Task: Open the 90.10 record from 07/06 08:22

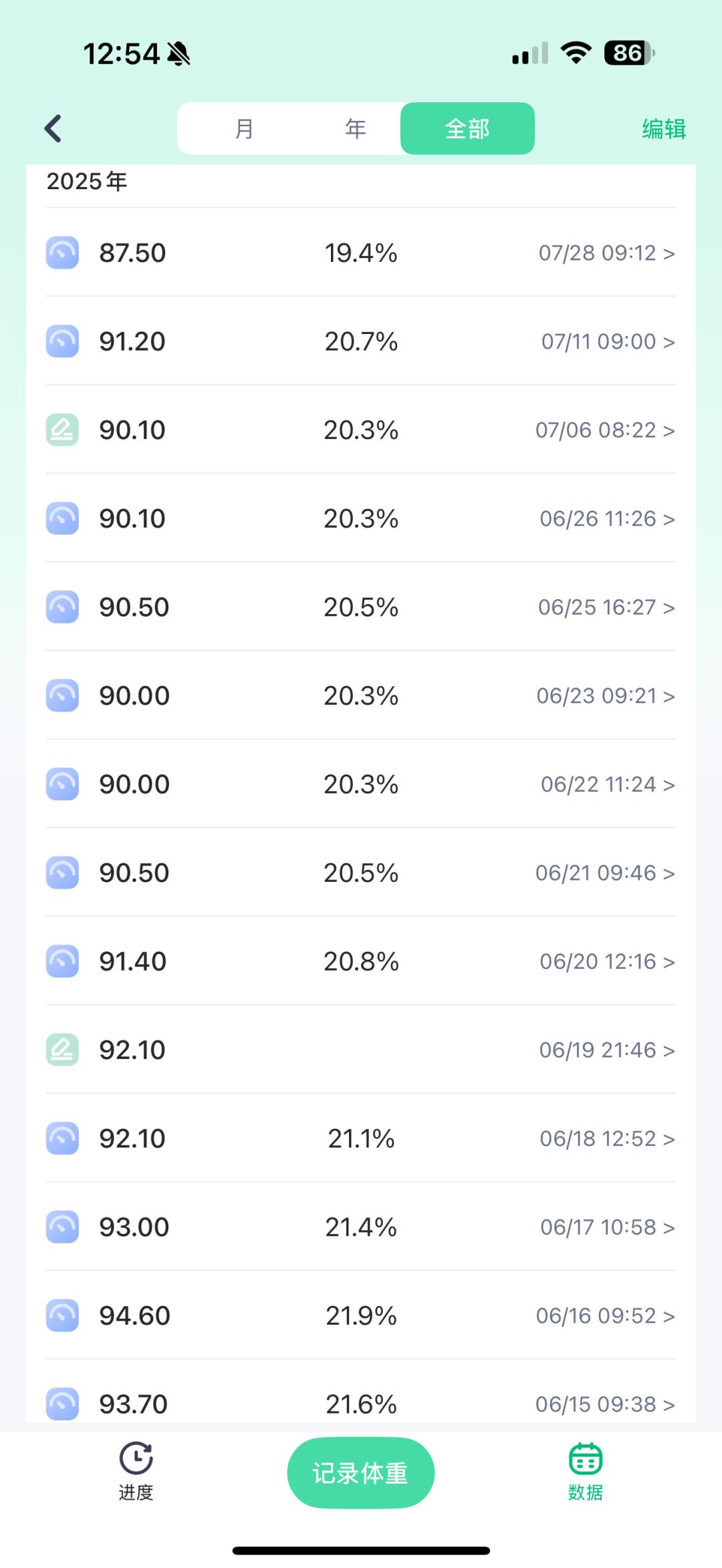Action: (x=361, y=430)
